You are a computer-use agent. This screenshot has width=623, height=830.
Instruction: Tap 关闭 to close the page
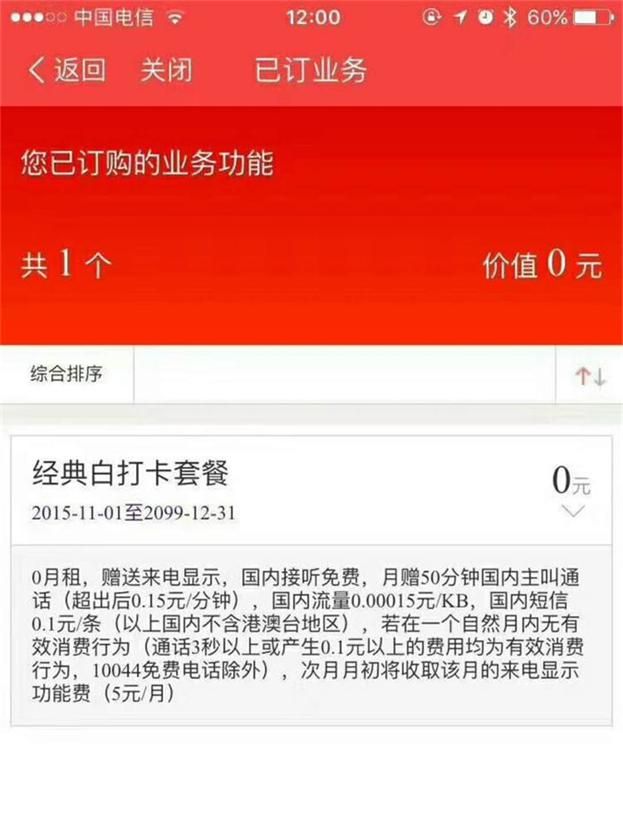point(165,71)
